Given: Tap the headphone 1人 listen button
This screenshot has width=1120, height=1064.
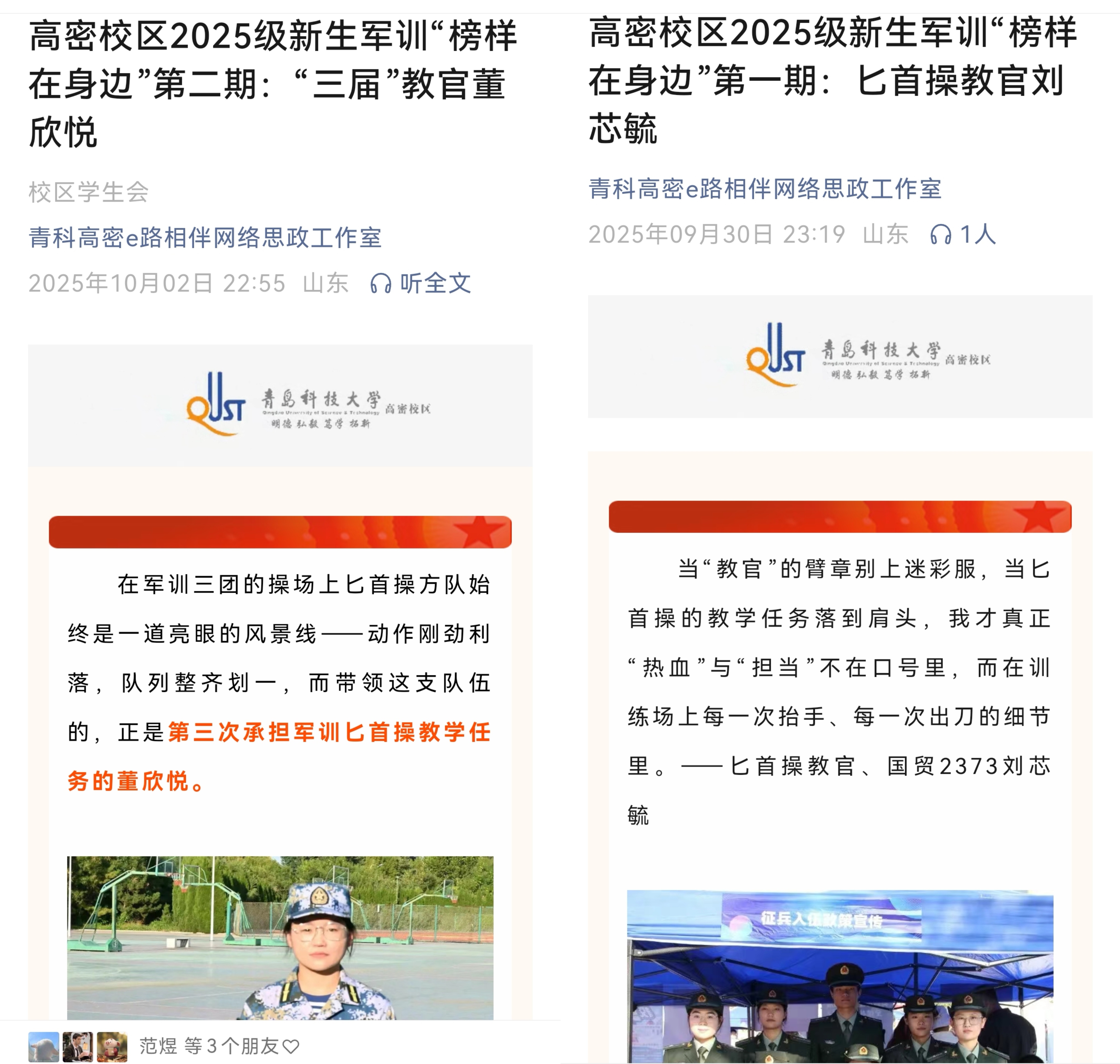Looking at the screenshot, I should (x=962, y=234).
